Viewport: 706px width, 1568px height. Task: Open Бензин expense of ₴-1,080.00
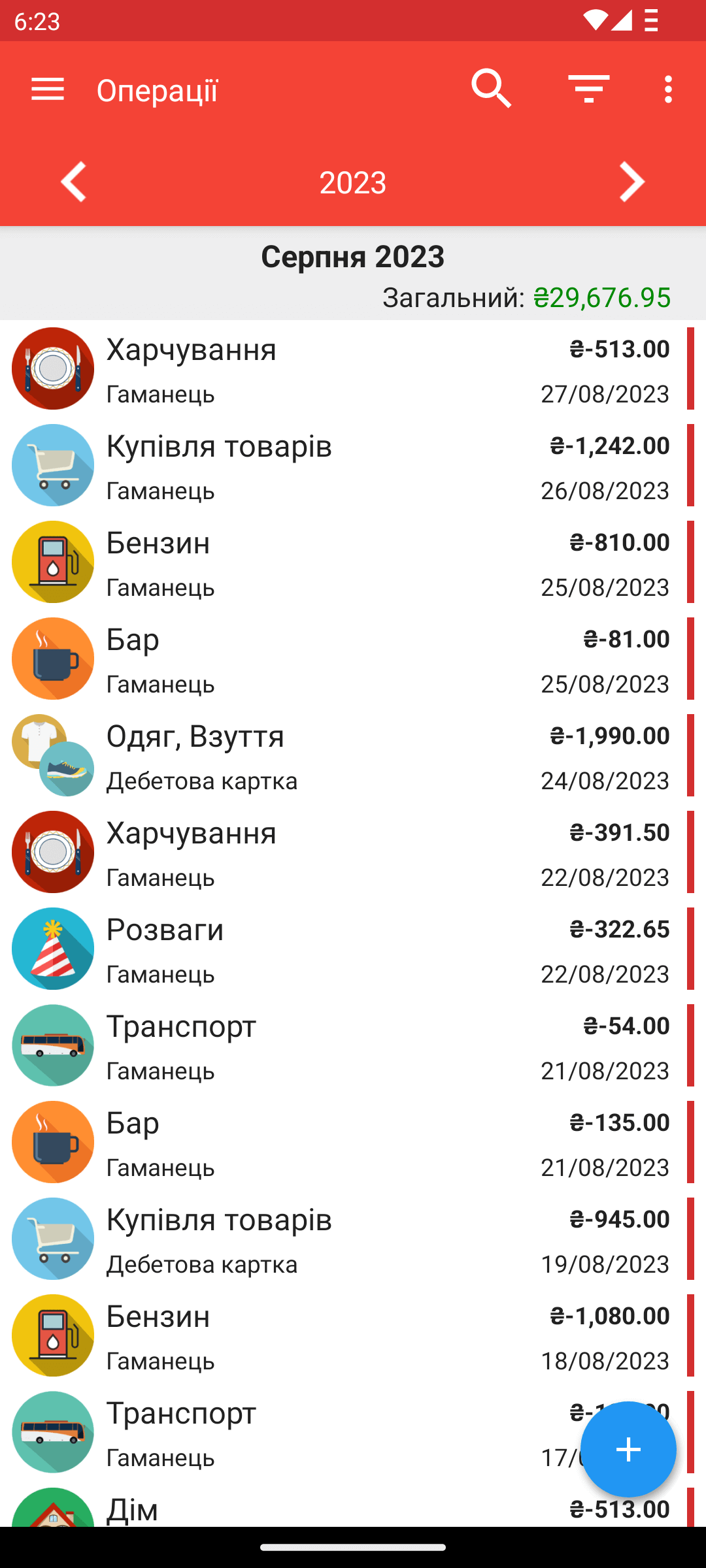point(353,1336)
